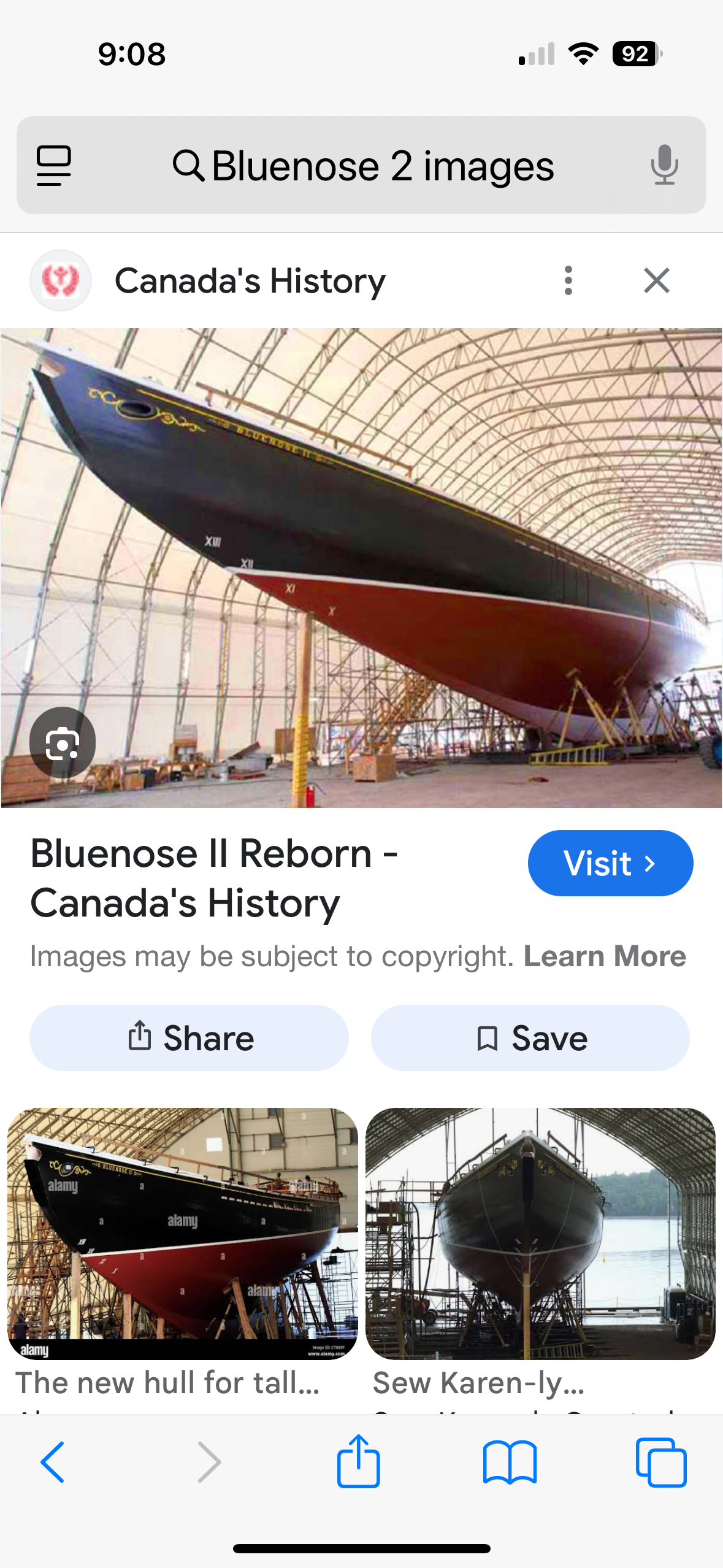The width and height of the screenshot is (723, 1568).
Task: Open 'The new hull for tall...' image
Action: [x=183, y=1233]
